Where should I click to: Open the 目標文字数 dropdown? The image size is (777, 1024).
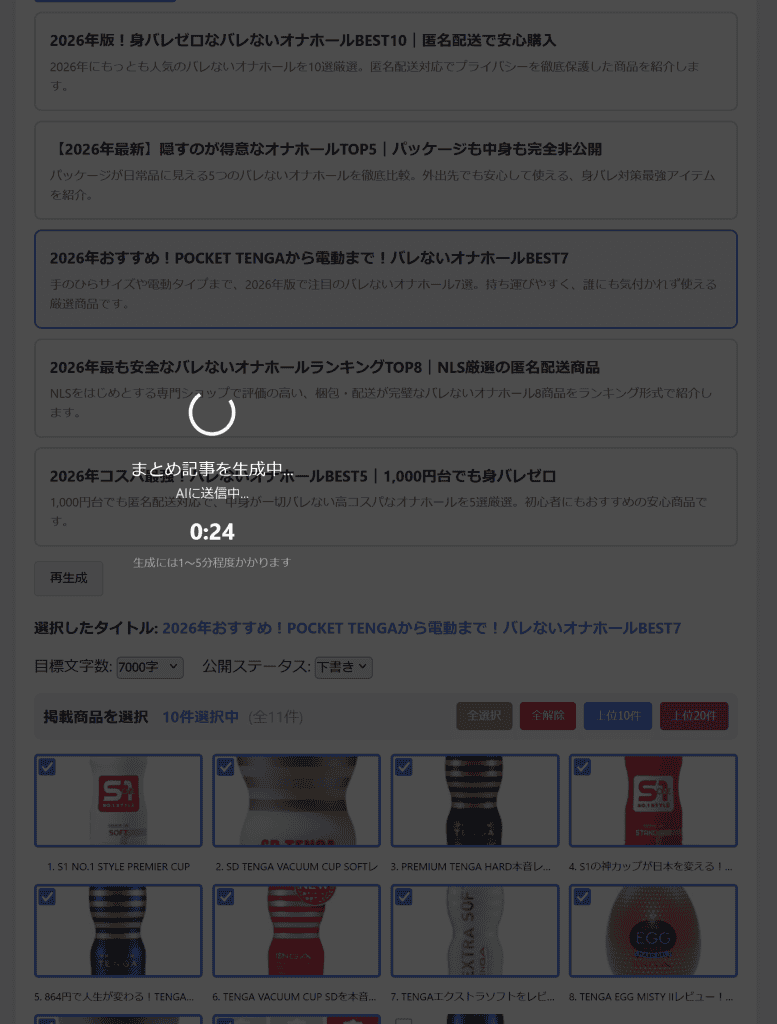[x=150, y=667]
